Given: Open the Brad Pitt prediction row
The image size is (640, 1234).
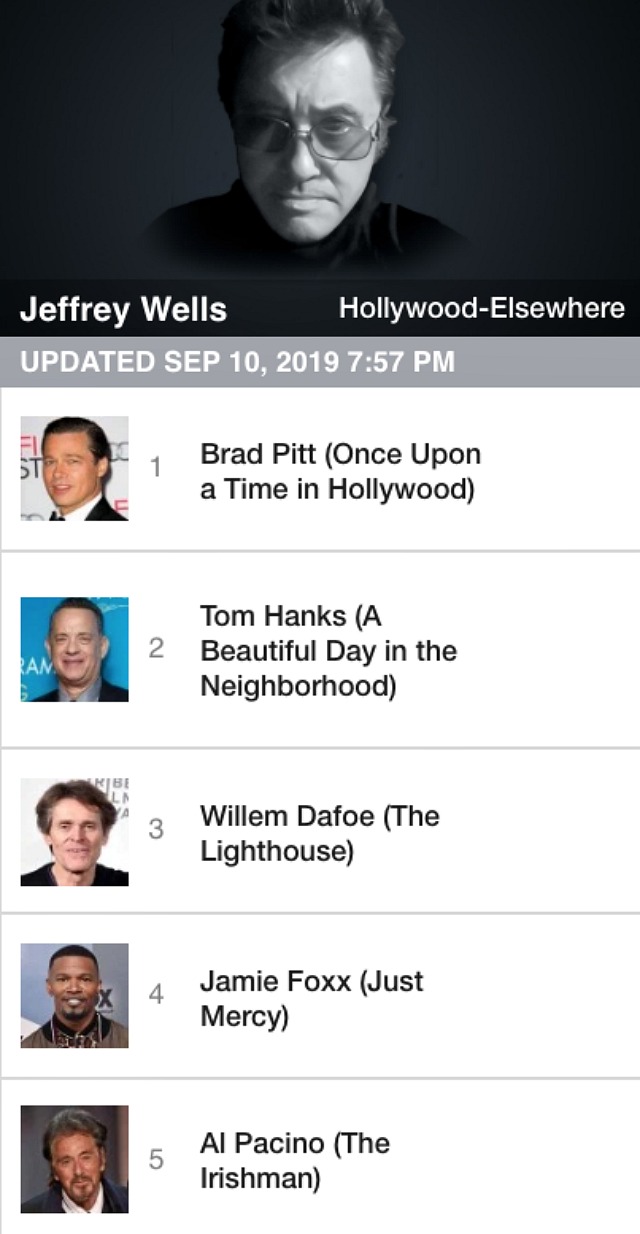Looking at the screenshot, I should 320,469.
